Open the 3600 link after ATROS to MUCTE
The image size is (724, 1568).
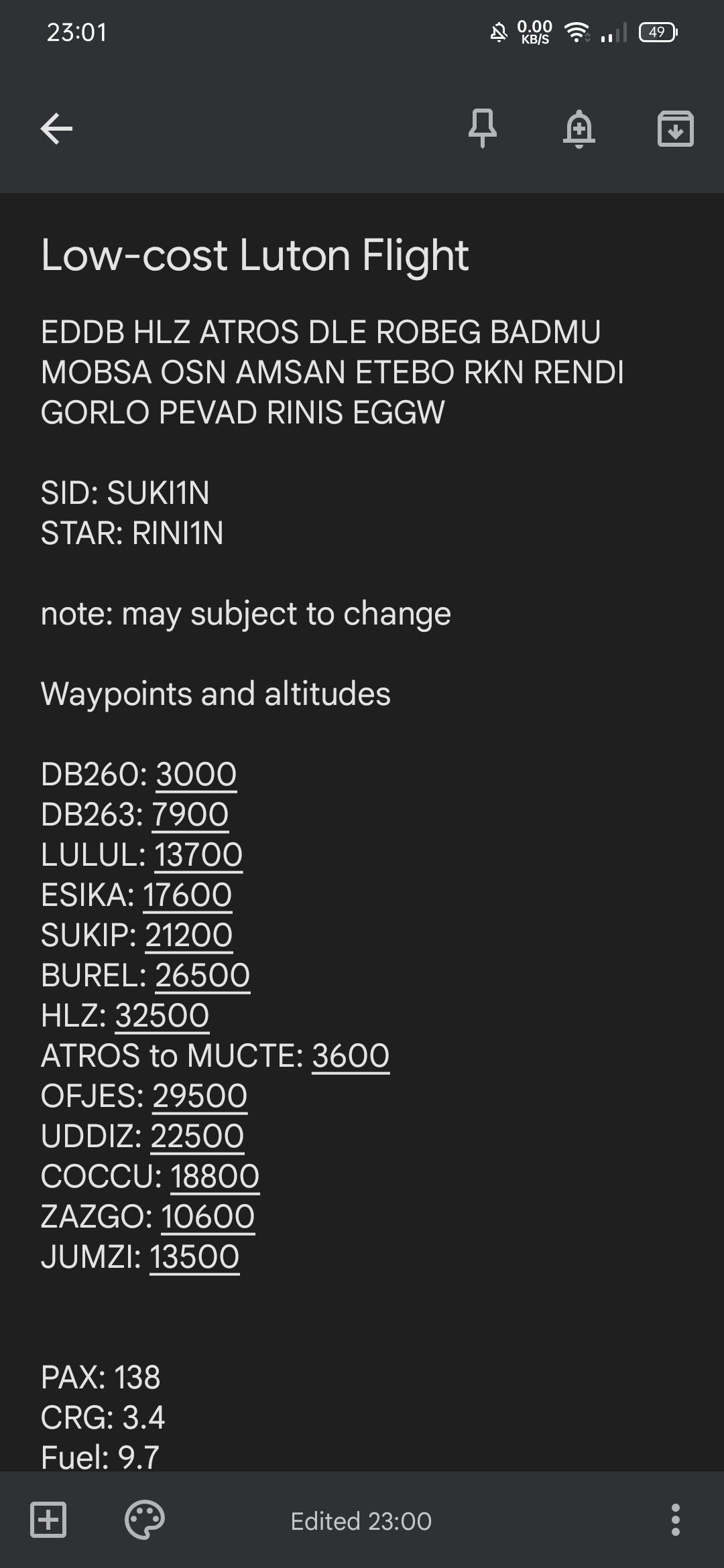coord(351,1056)
